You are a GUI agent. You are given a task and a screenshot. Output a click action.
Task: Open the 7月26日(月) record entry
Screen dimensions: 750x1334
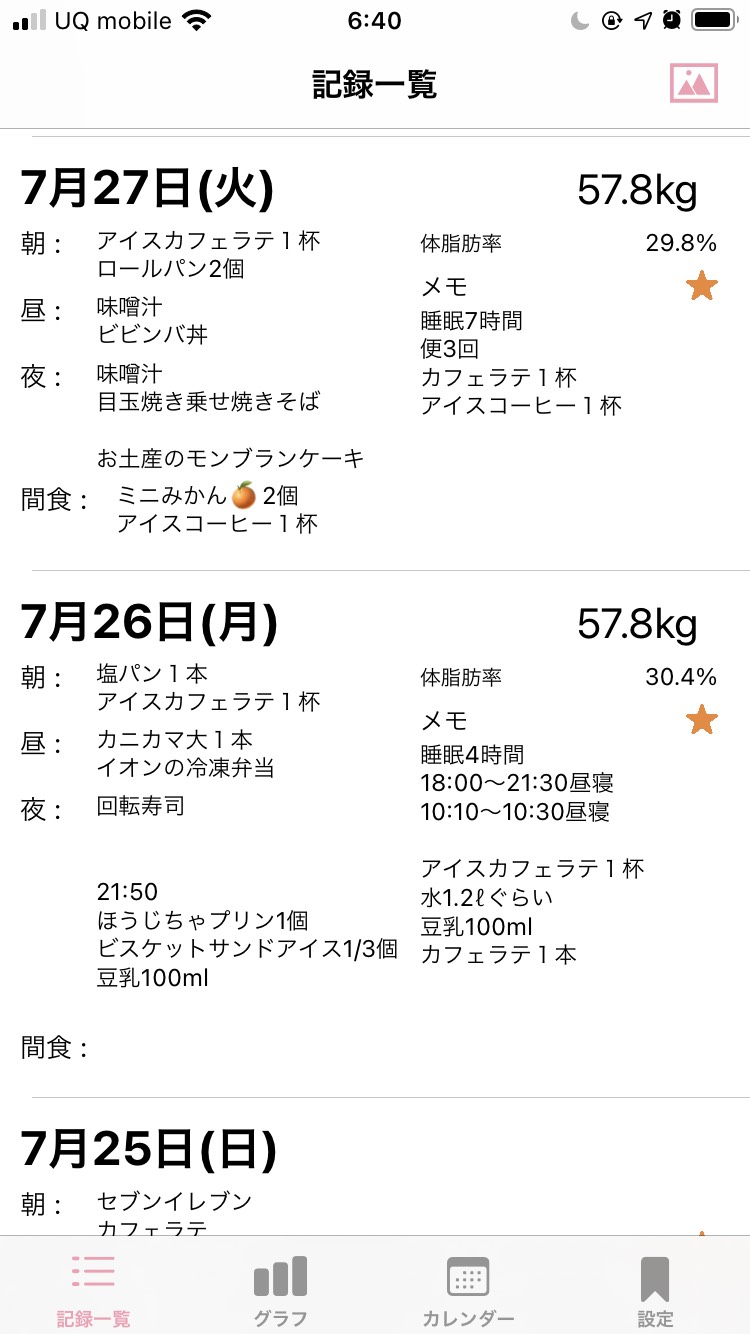(x=375, y=835)
